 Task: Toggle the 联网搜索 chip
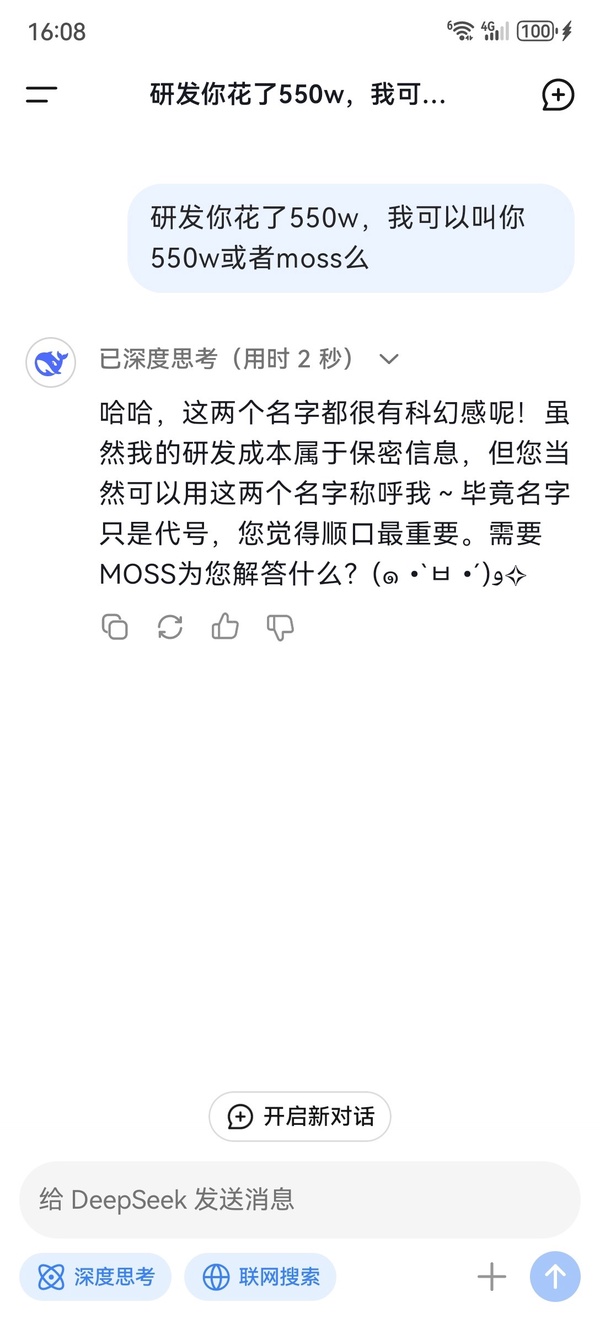tap(260, 1277)
